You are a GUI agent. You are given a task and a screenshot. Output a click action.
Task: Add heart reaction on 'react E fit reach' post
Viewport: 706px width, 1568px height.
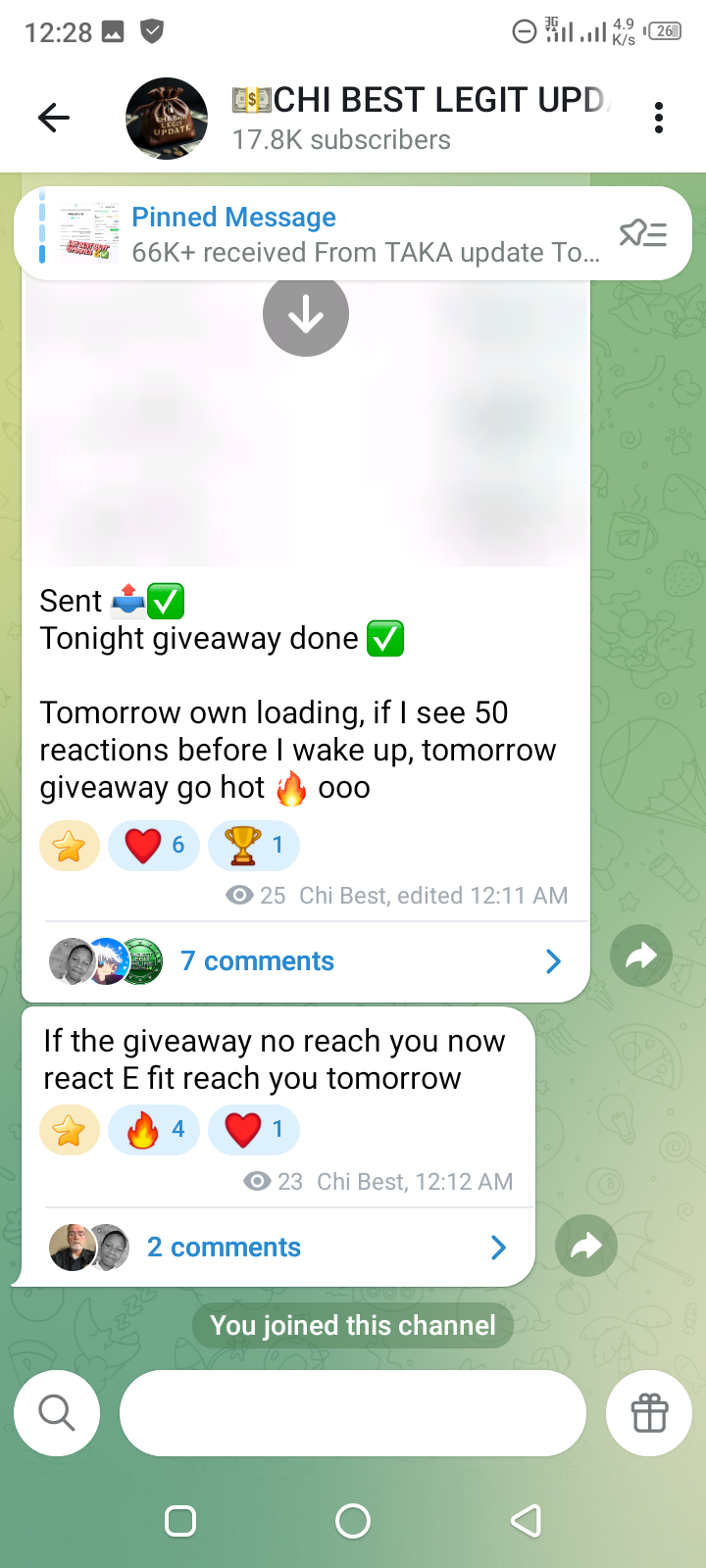[x=253, y=1130]
